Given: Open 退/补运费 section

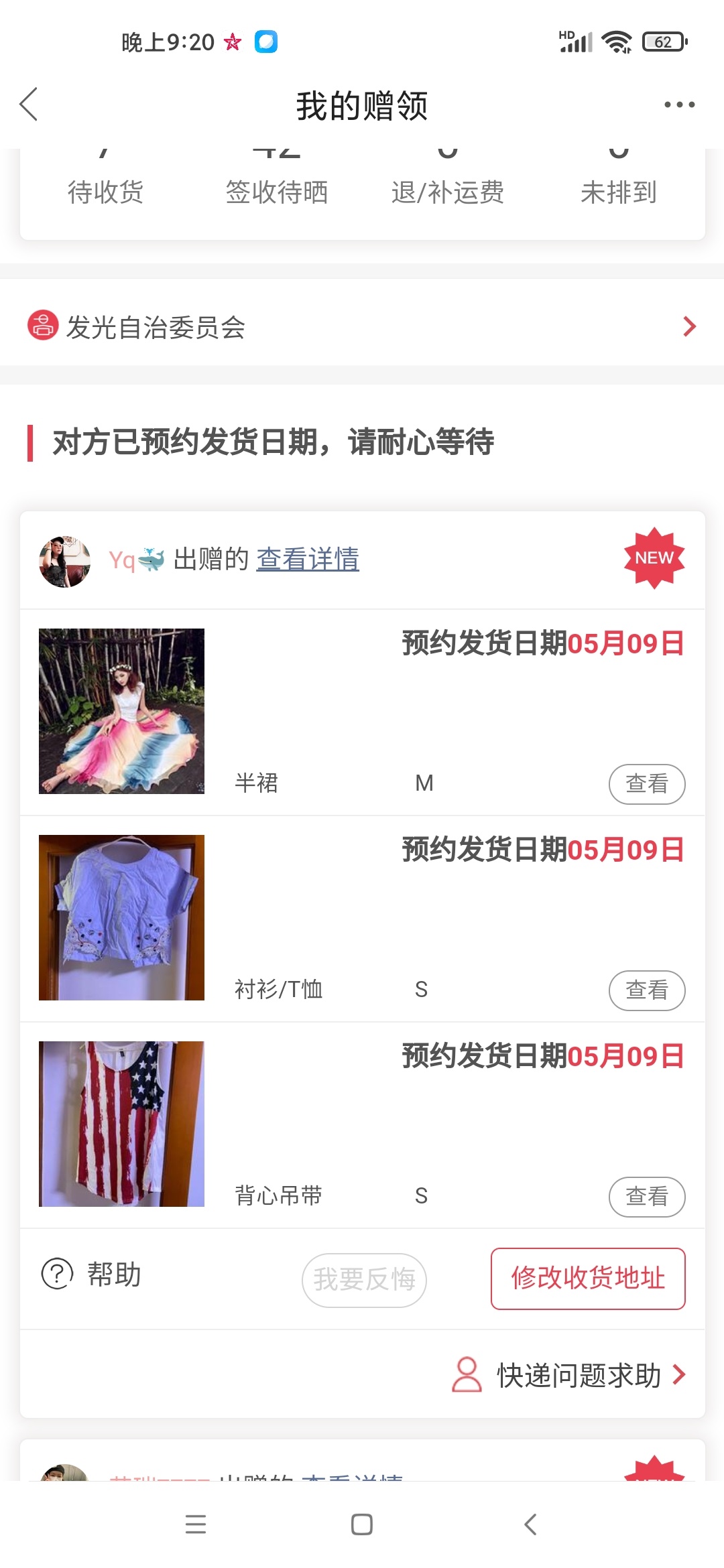Looking at the screenshot, I should tap(448, 191).
